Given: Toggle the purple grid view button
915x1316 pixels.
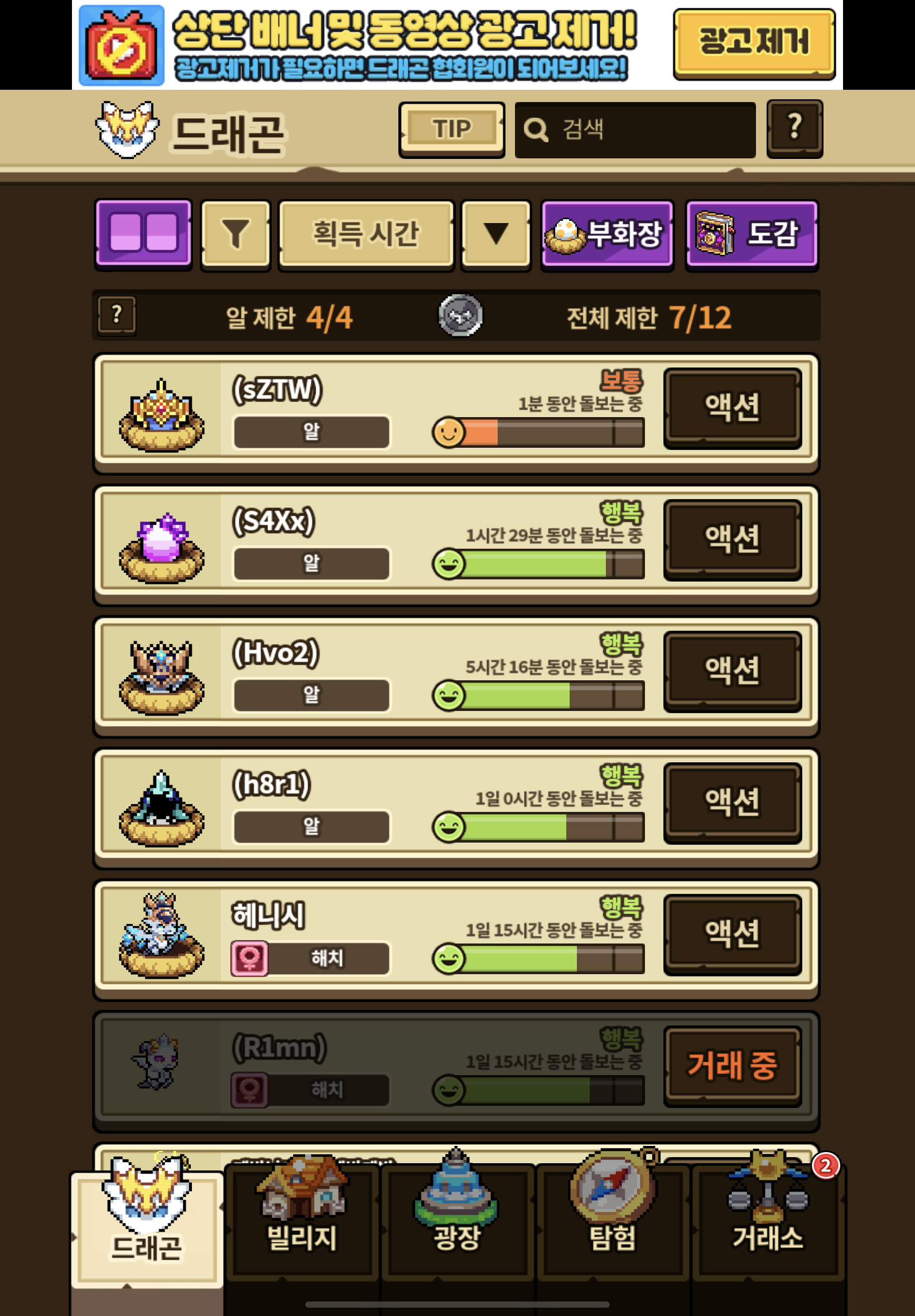Looking at the screenshot, I should [143, 234].
